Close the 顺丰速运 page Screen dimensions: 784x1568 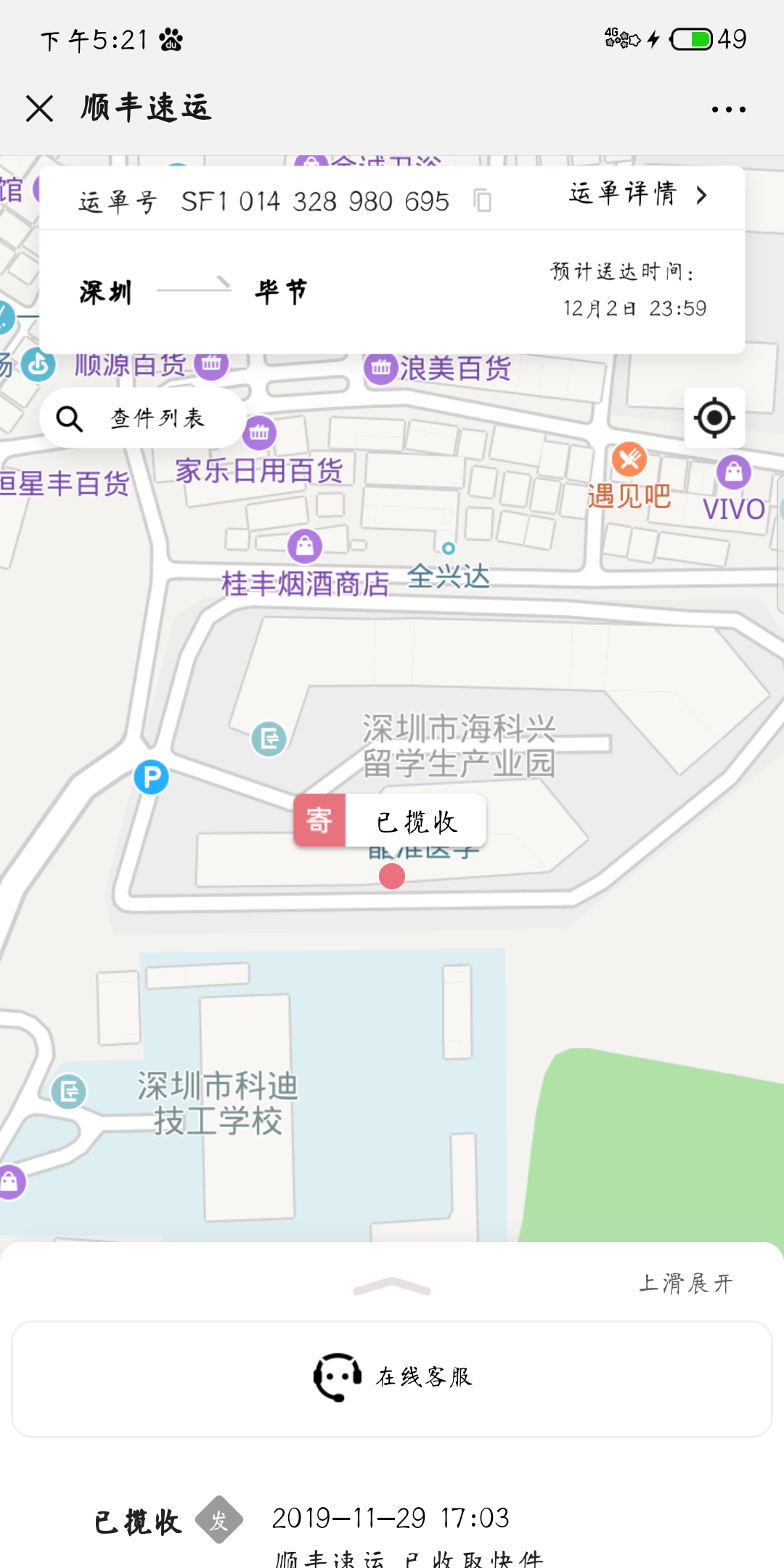(39, 109)
